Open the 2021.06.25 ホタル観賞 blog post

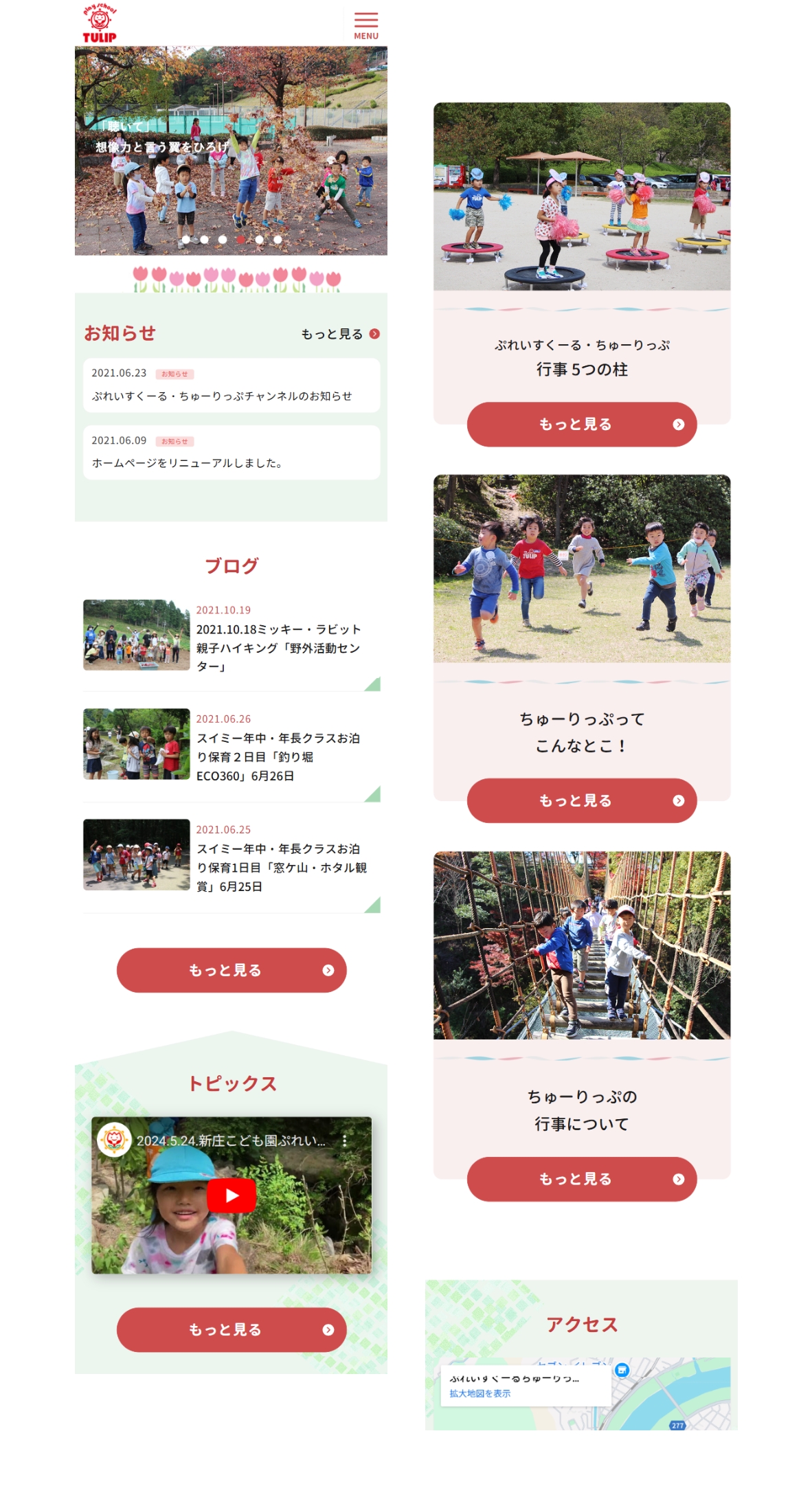pyautogui.click(x=231, y=857)
